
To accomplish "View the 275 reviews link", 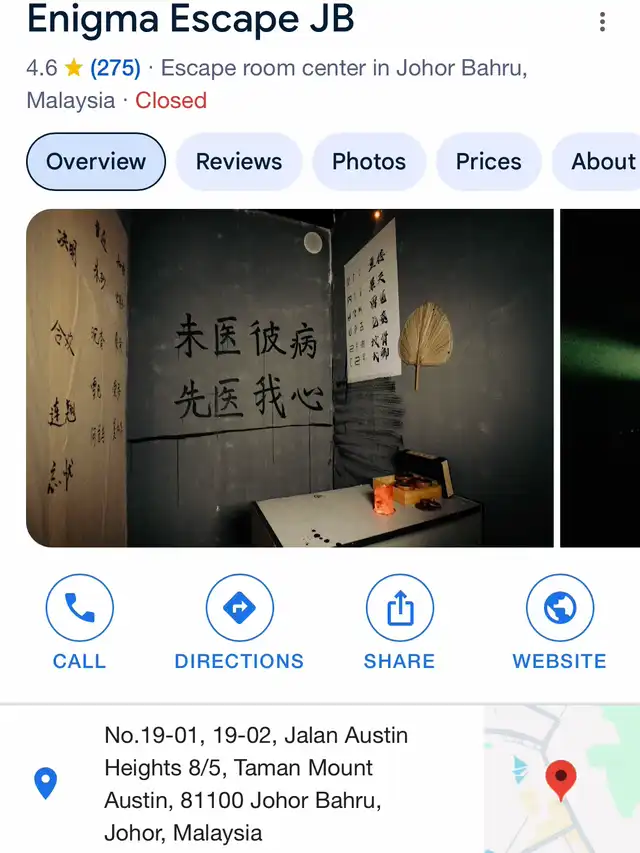I will pos(115,68).
